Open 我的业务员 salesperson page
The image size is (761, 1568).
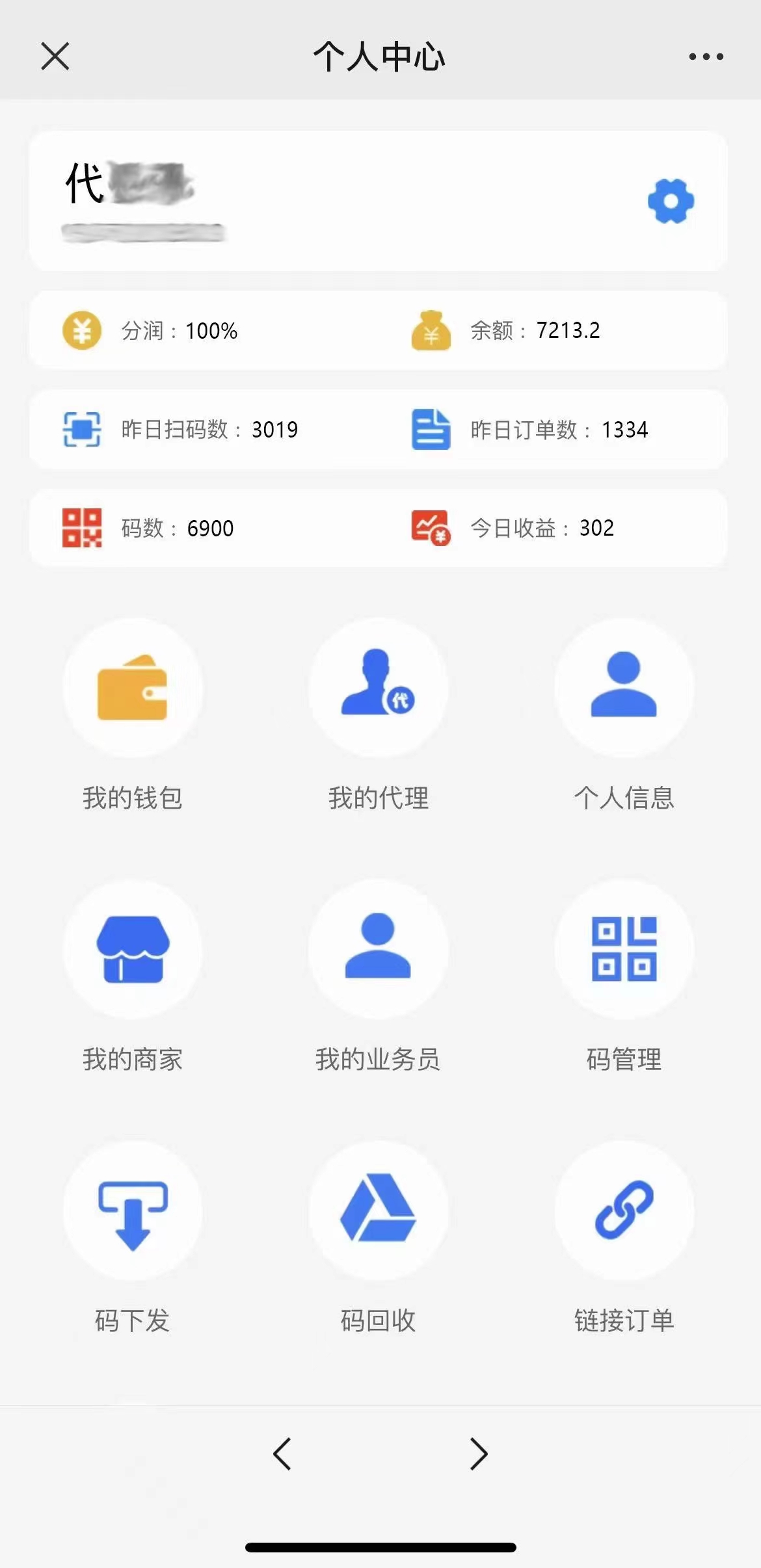coord(379,950)
